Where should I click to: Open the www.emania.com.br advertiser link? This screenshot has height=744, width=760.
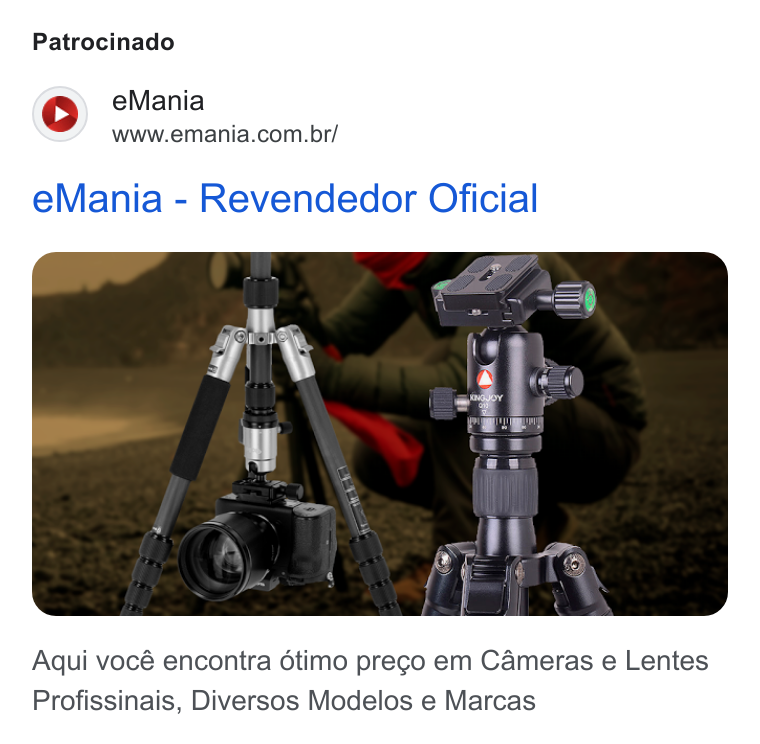point(225,134)
